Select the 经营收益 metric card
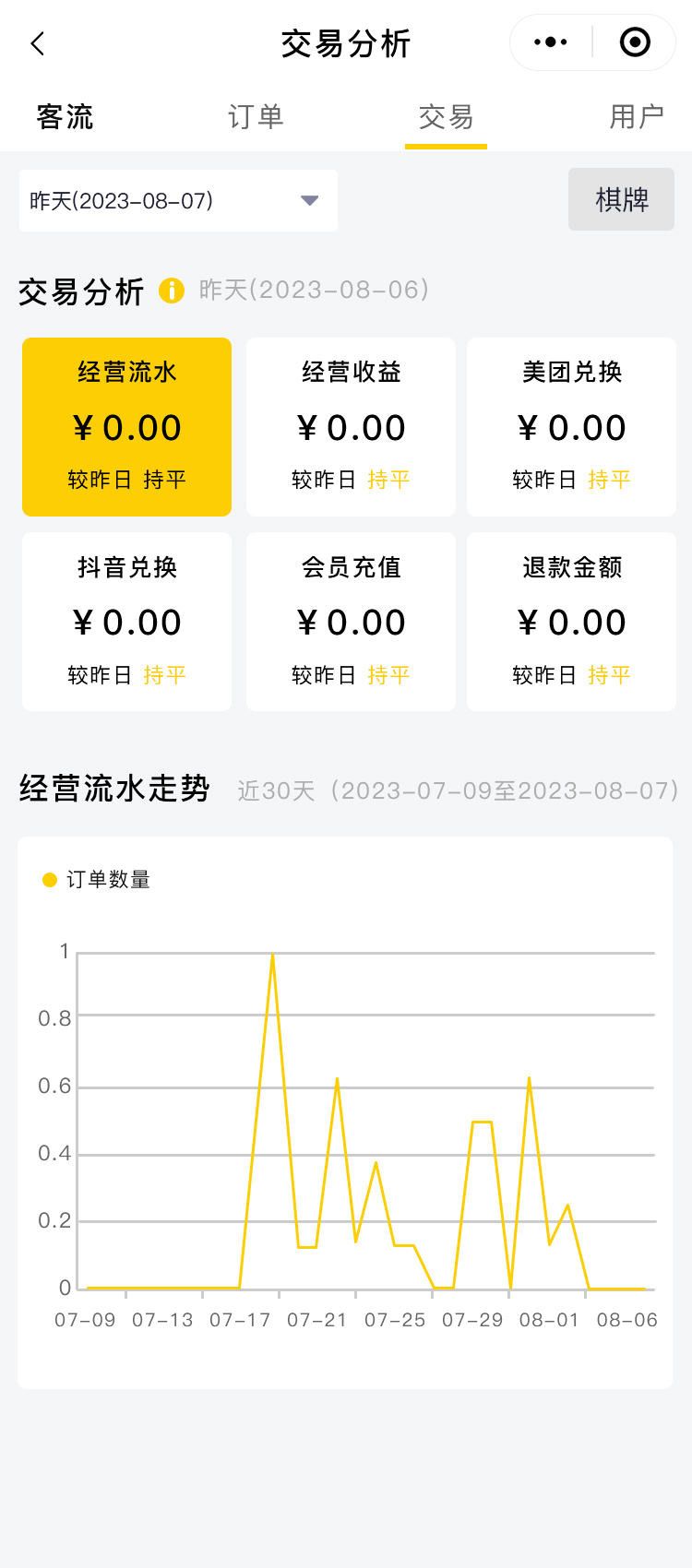 (x=351, y=426)
